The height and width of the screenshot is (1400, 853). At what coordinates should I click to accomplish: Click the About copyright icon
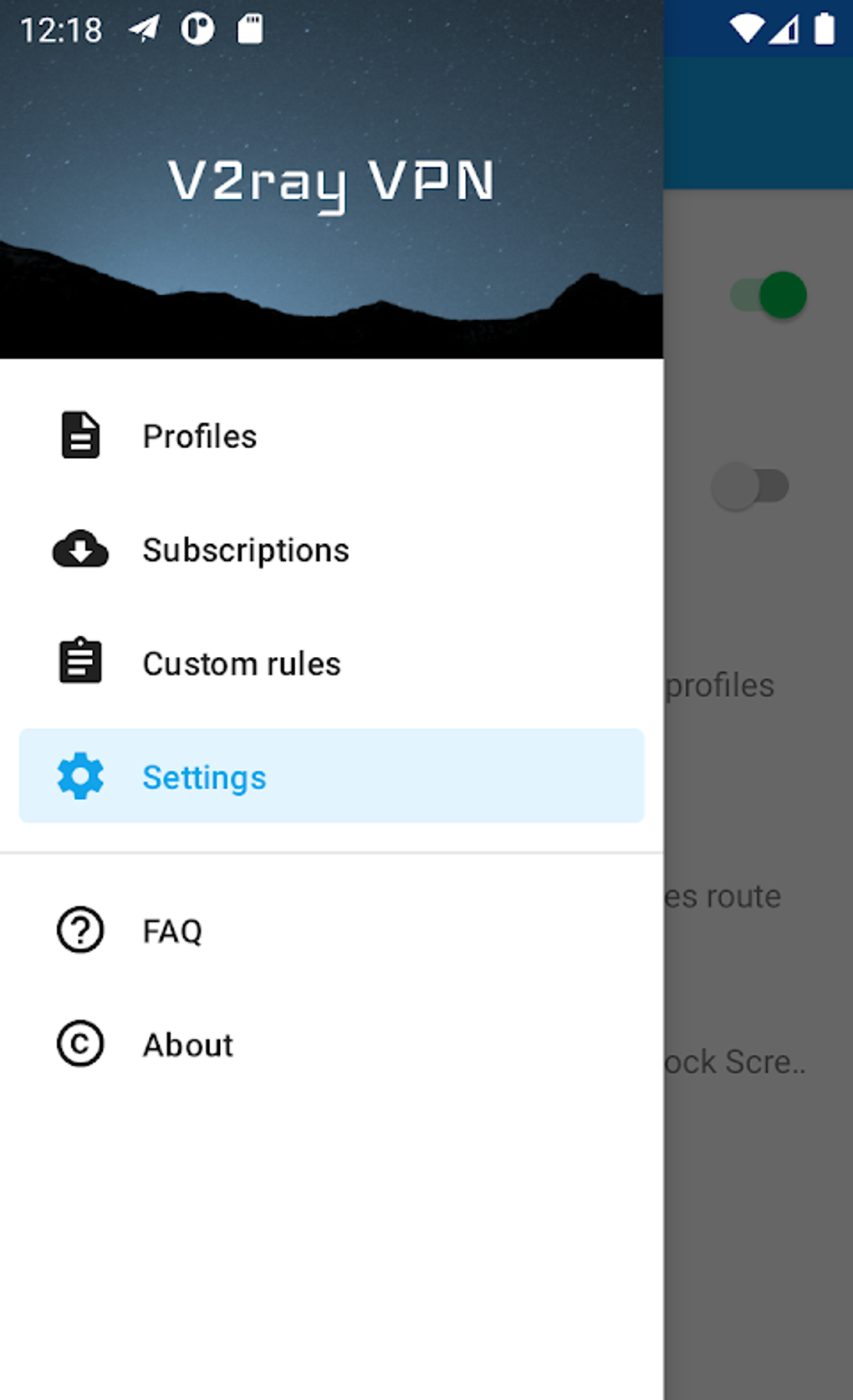click(79, 1044)
